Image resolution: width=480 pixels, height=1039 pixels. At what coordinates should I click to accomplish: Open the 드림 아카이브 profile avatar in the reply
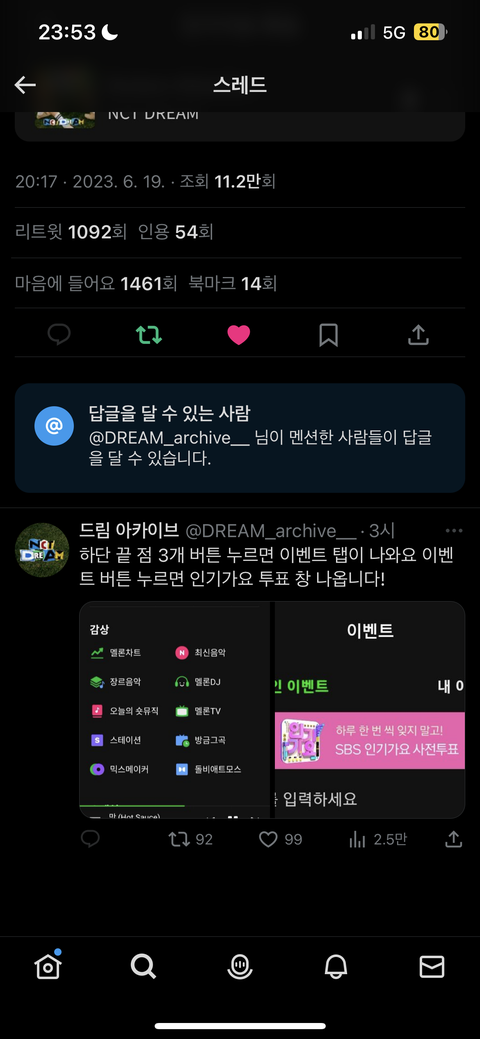[x=42, y=549]
